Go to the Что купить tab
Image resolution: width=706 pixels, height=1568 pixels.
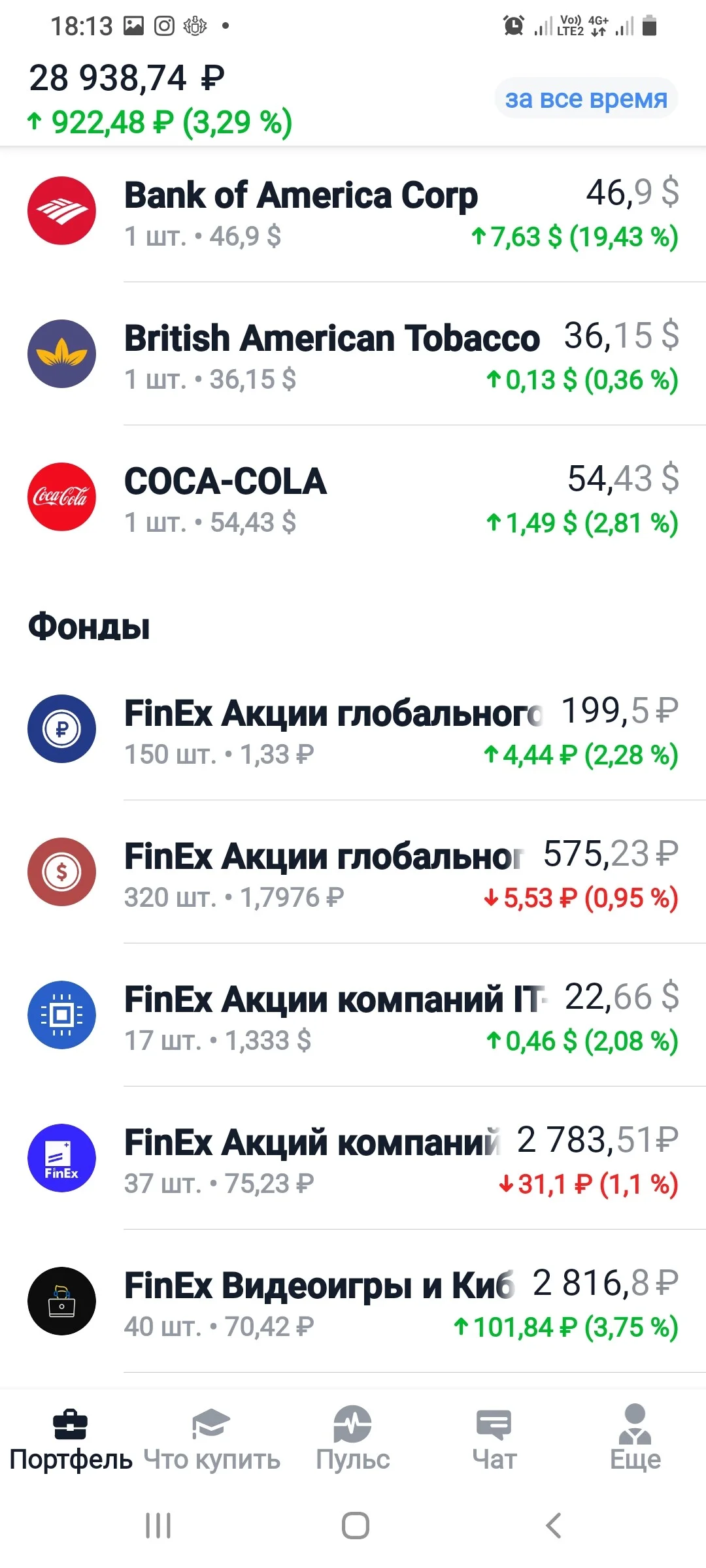tap(212, 1440)
